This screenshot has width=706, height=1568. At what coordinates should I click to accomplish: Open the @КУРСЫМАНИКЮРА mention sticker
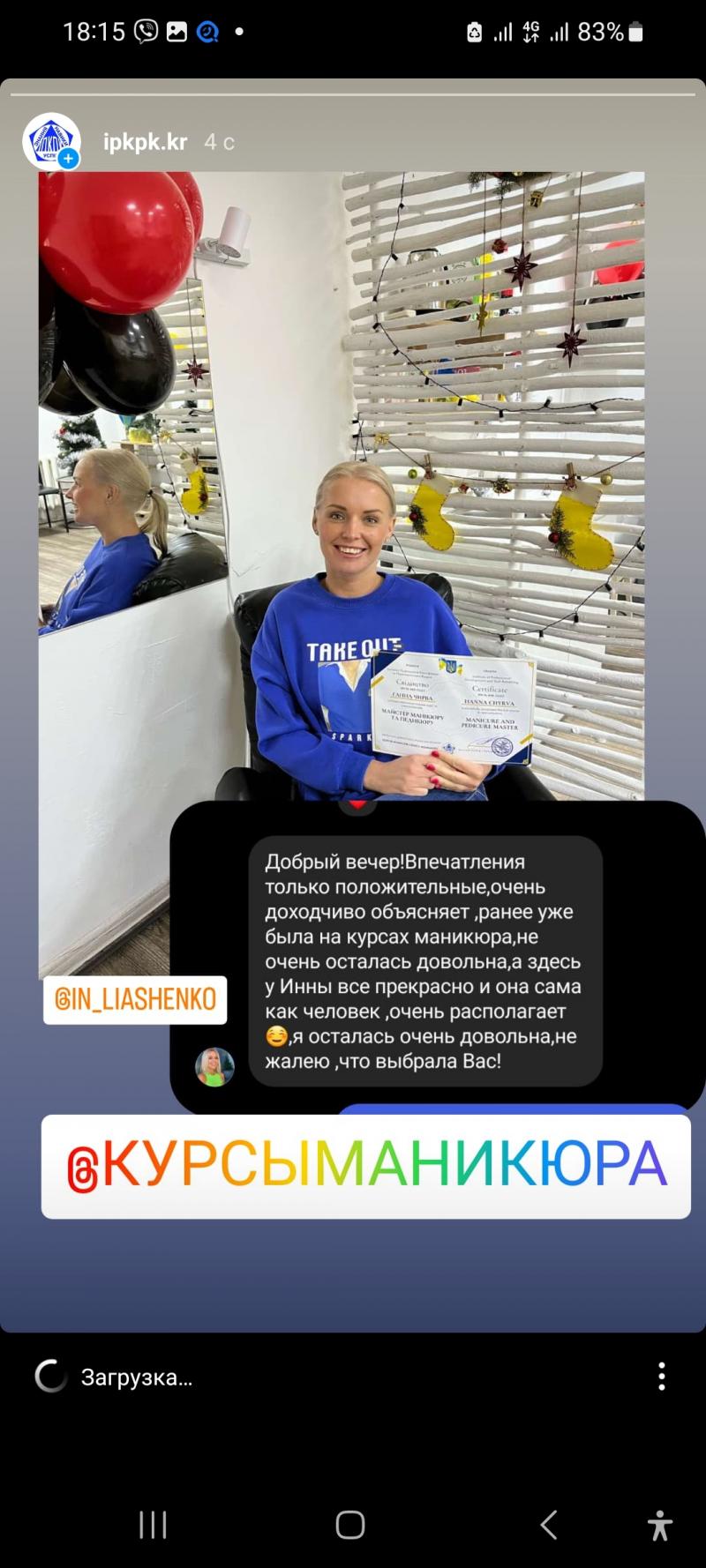coord(365,1166)
